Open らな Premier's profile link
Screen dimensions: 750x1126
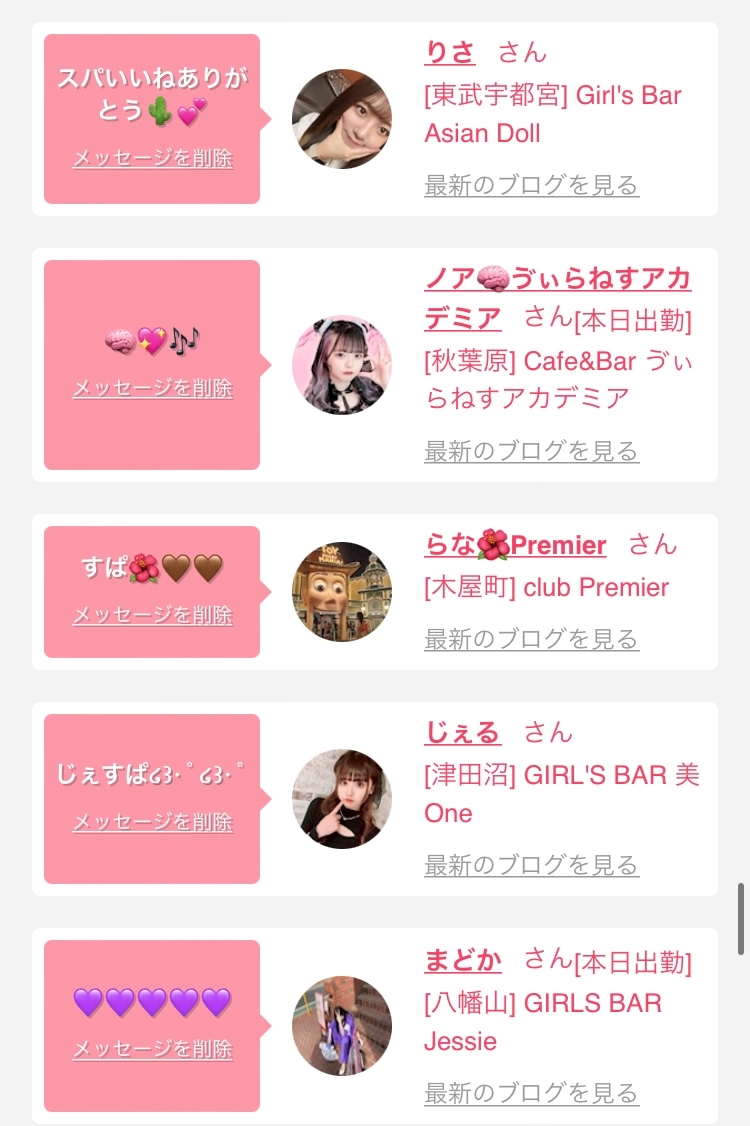coord(516,545)
